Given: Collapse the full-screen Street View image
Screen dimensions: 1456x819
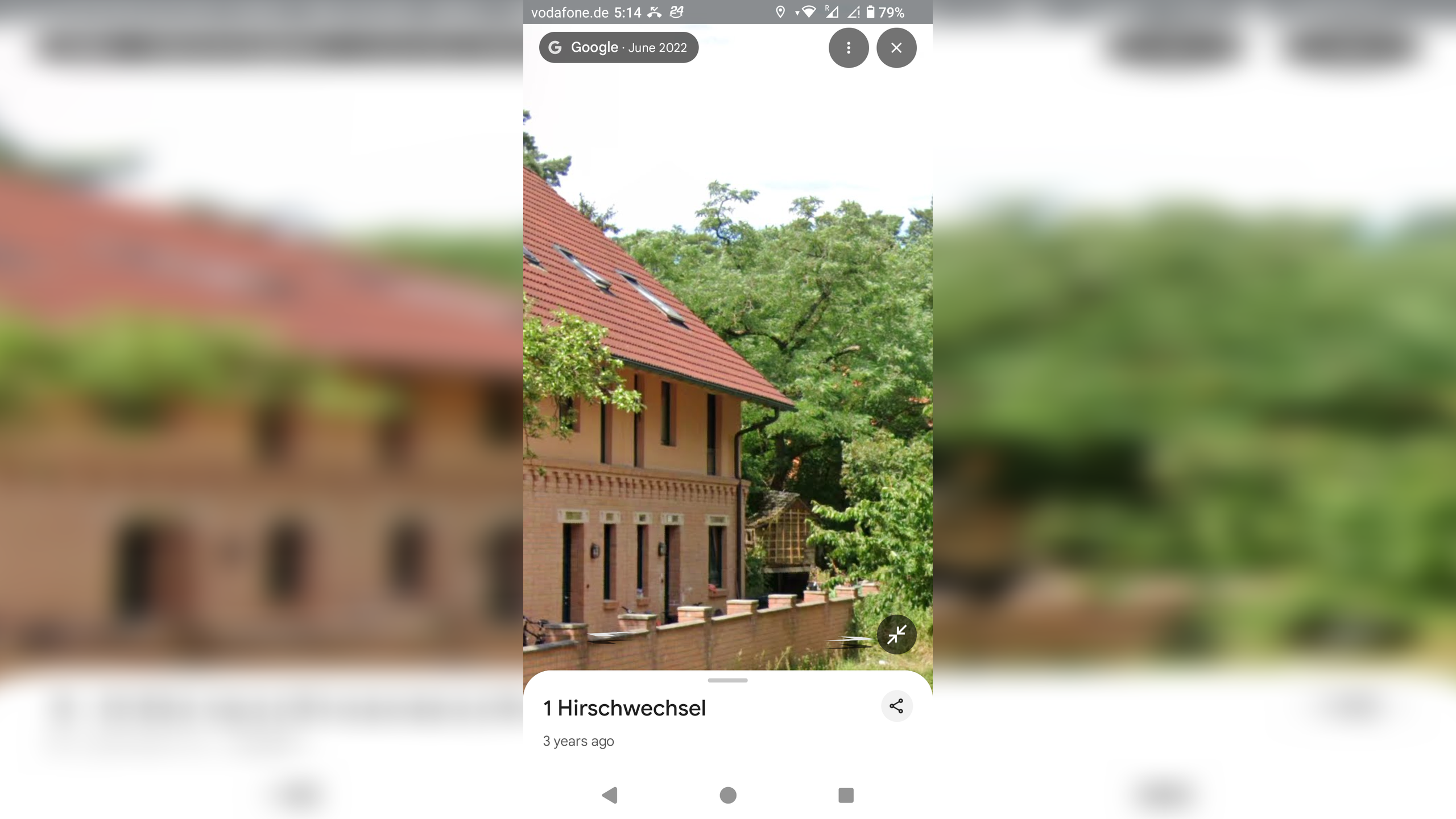Looking at the screenshot, I should (x=896, y=634).
